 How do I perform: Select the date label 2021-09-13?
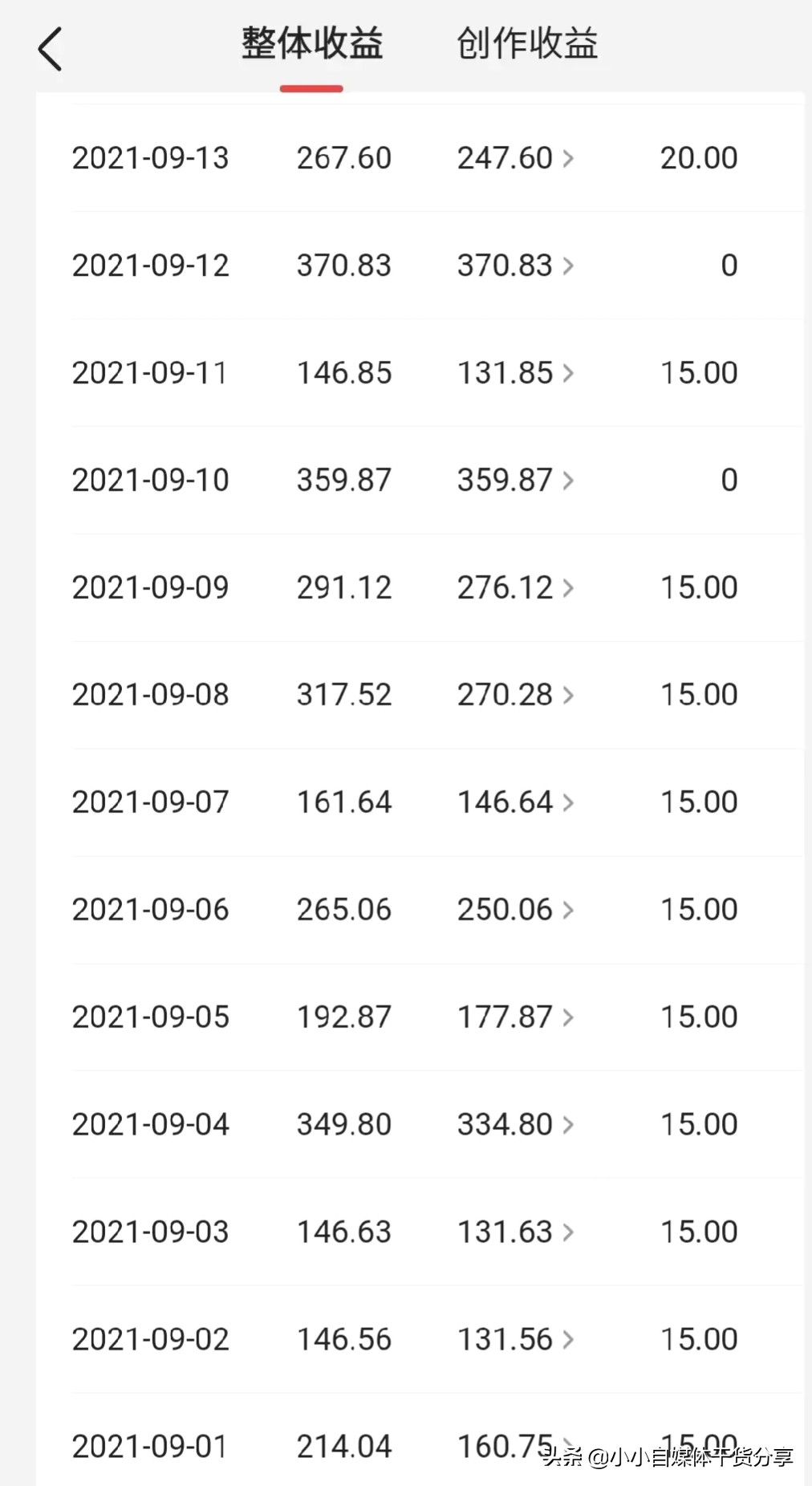pyautogui.click(x=150, y=158)
